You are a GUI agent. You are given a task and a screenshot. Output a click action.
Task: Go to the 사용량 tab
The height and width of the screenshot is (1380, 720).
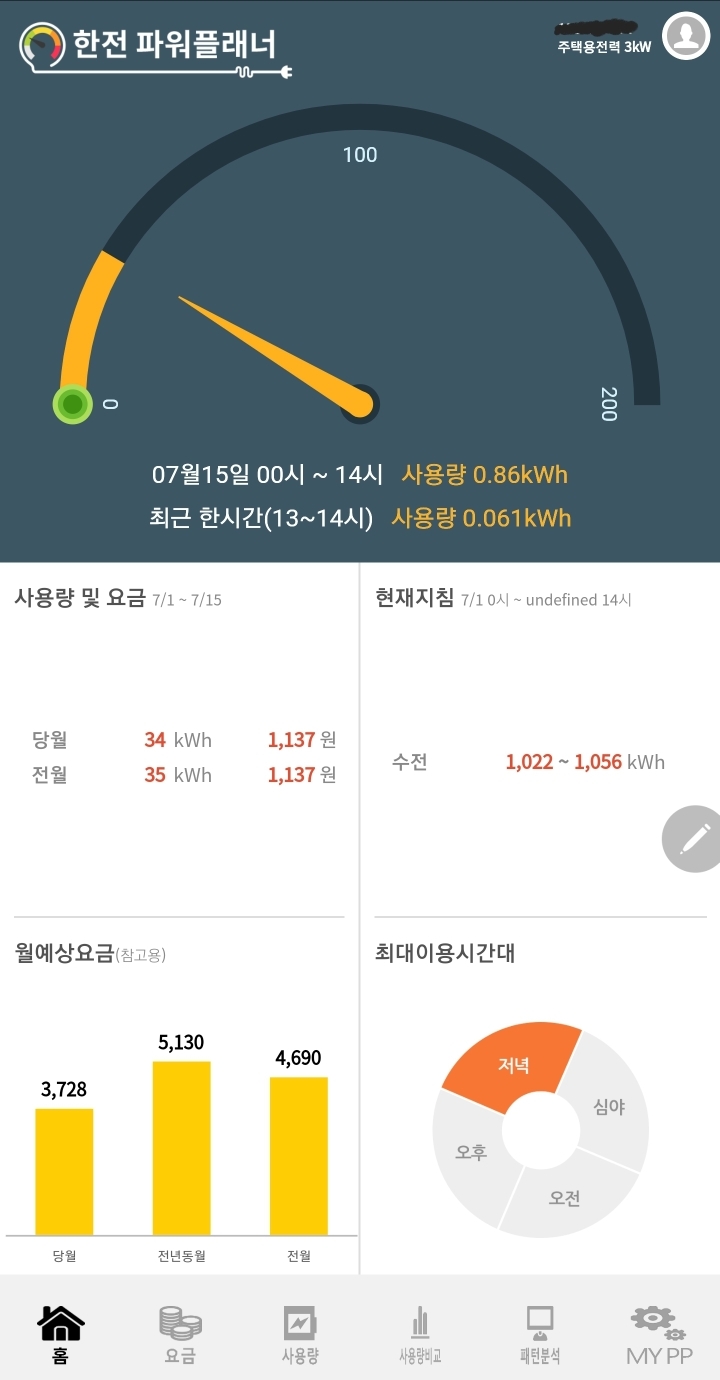click(x=300, y=1334)
